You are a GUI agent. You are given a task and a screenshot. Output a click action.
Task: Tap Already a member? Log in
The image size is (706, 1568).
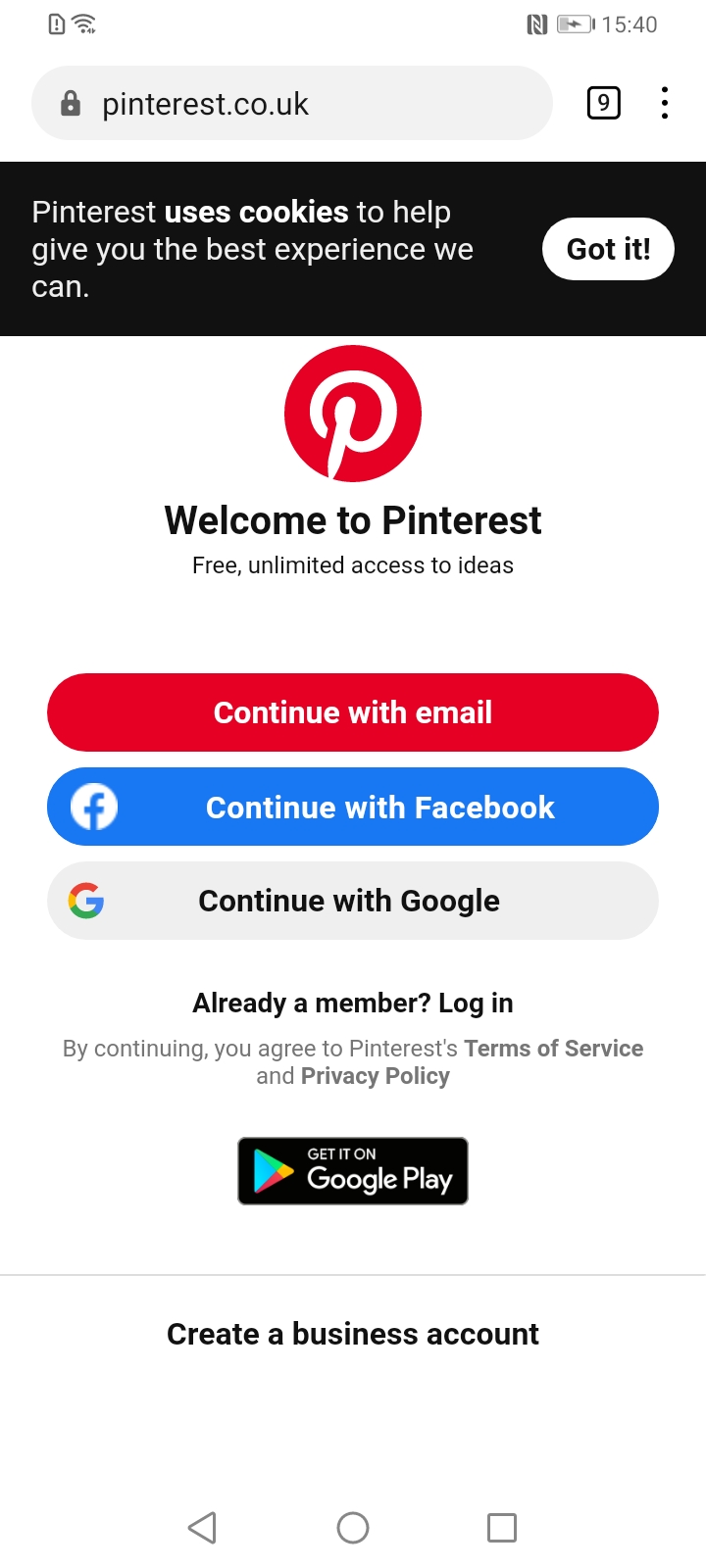(353, 1003)
